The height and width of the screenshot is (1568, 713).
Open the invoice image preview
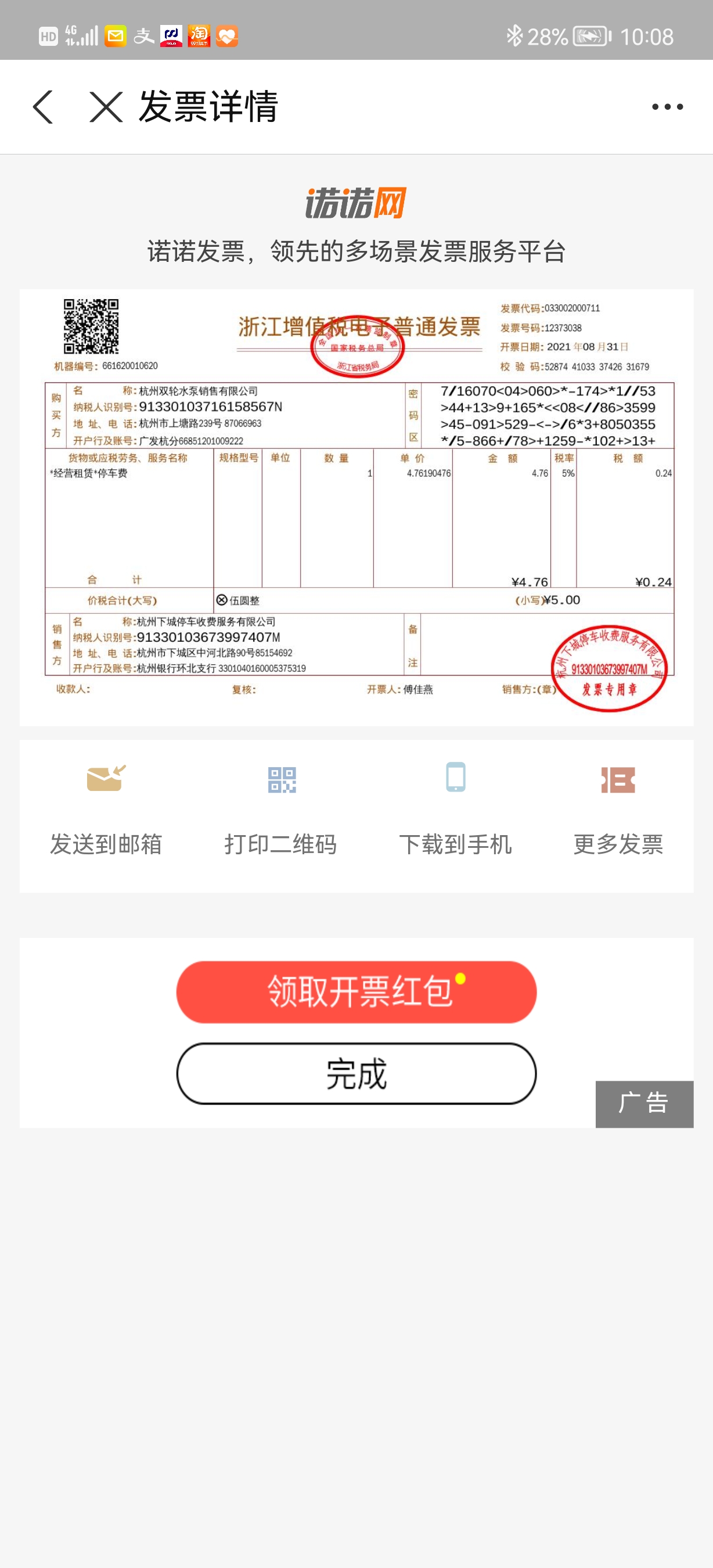[356, 507]
